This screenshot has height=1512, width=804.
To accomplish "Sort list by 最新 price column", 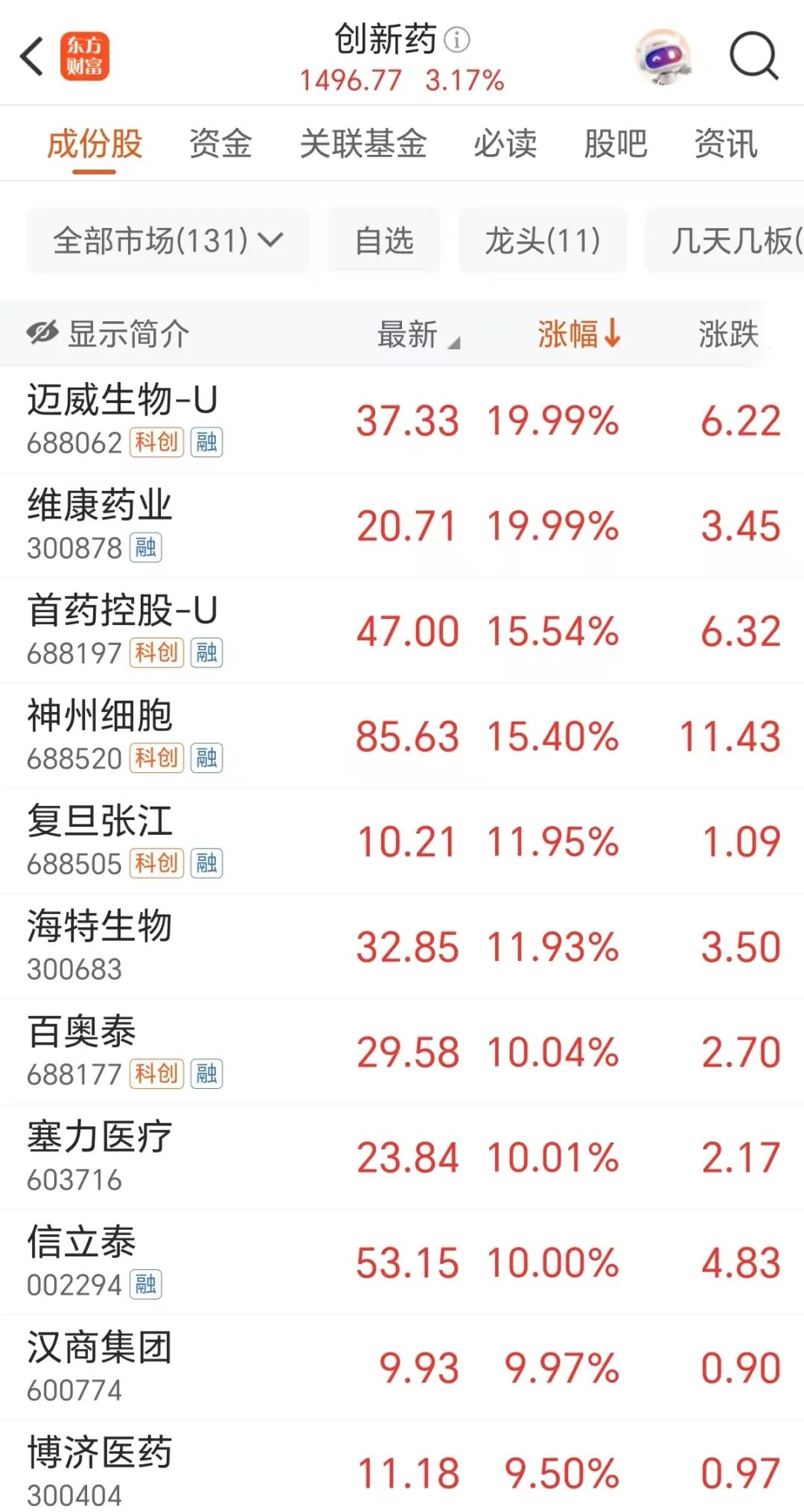I will click(x=418, y=334).
